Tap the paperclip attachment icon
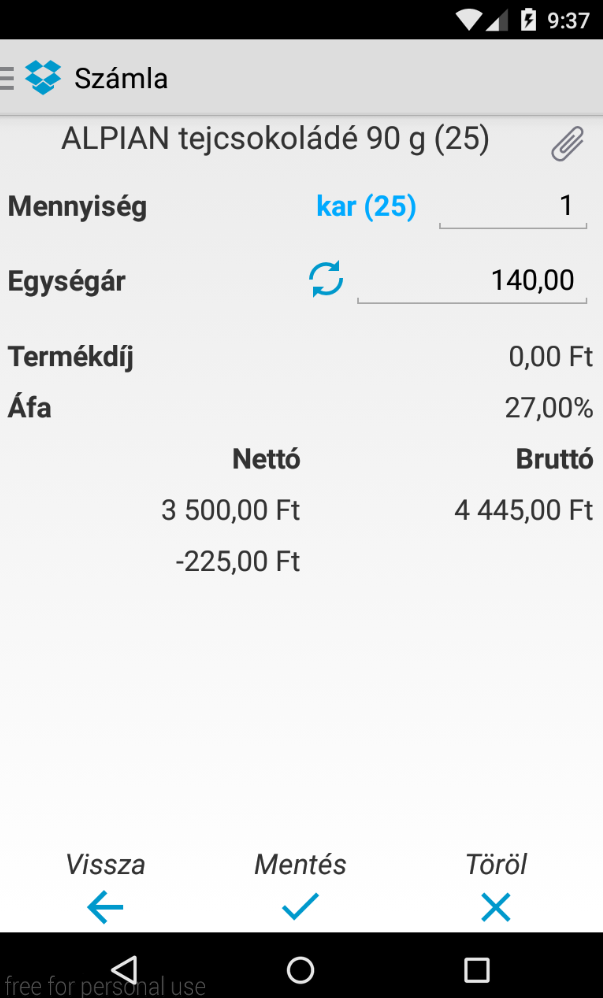The image size is (603, 998). pyautogui.click(x=567, y=144)
